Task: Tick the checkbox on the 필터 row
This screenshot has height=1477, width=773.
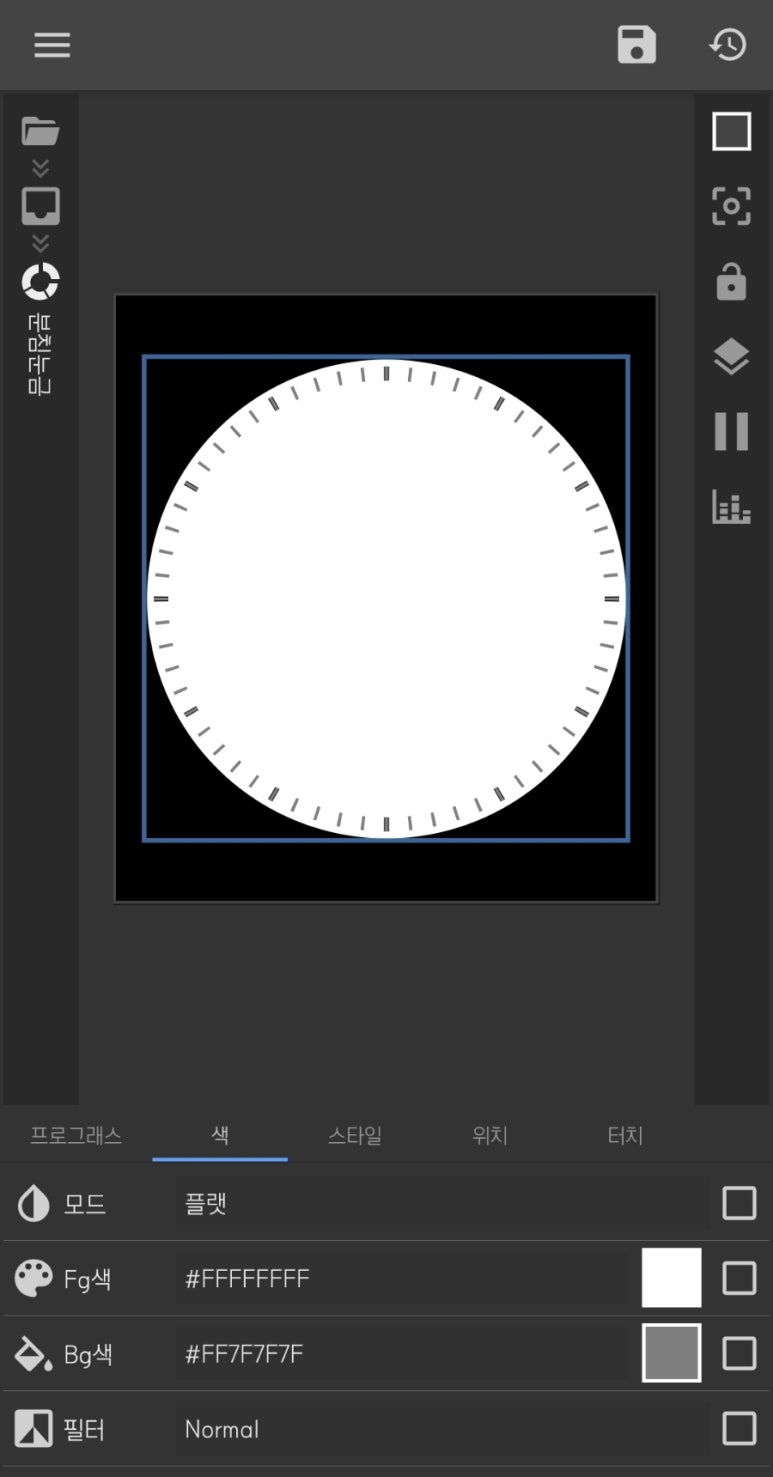Action: coord(739,1429)
